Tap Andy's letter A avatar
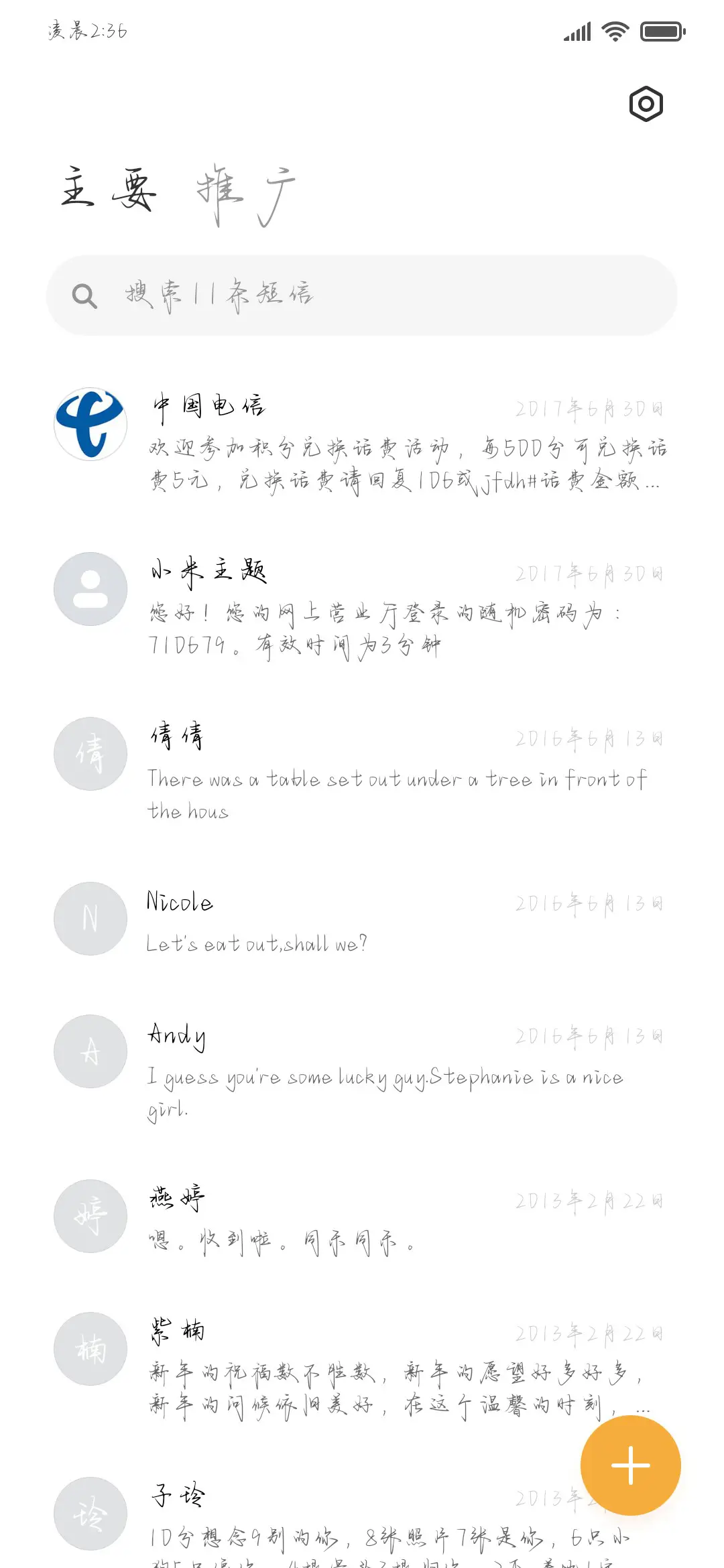Image resolution: width=724 pixels, height=1568 pixels. click(90, 1051)
